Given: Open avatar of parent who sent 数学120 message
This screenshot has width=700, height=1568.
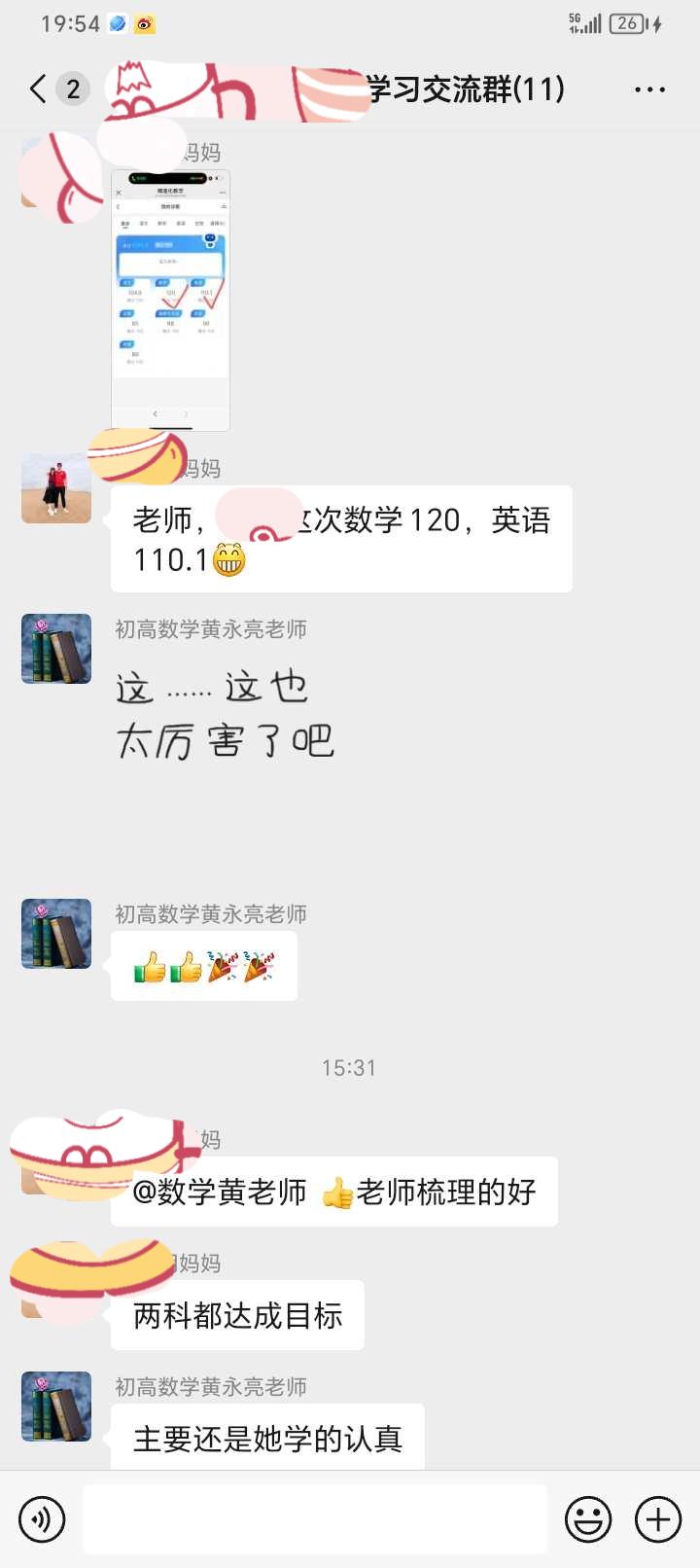Looking at the screenshot, I should point(56,488).
